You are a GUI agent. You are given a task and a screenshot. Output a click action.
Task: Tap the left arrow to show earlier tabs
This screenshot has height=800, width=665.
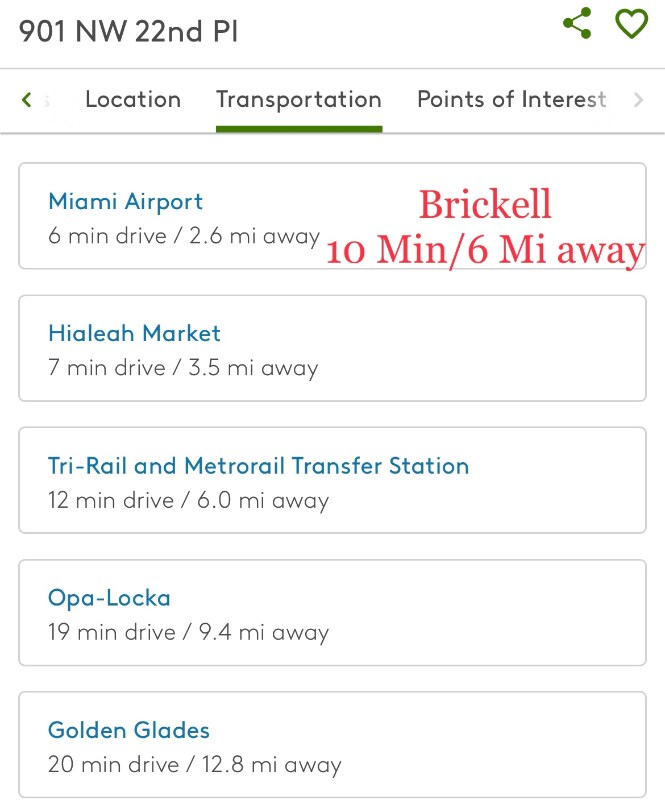tap(27, 100)
